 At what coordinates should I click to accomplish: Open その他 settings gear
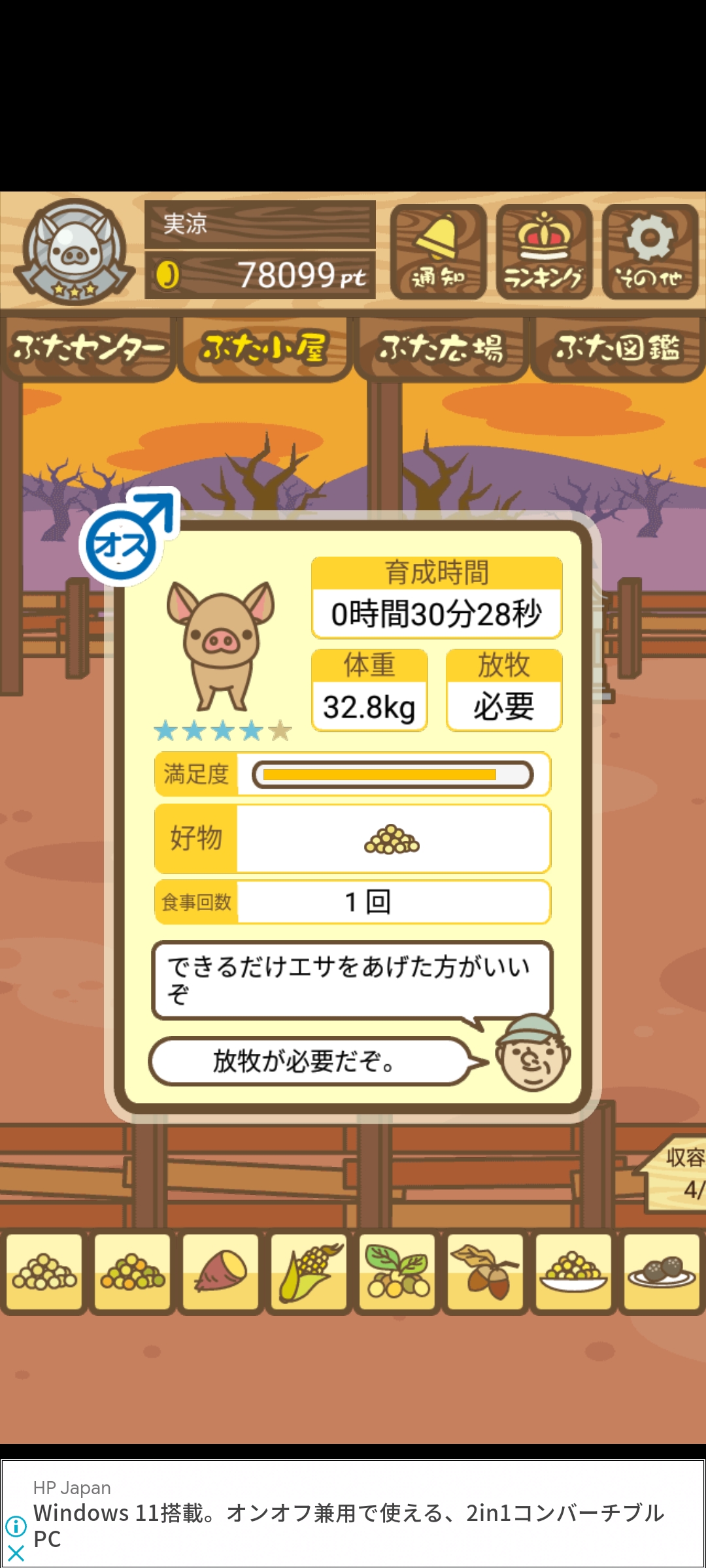coord(650,252)
